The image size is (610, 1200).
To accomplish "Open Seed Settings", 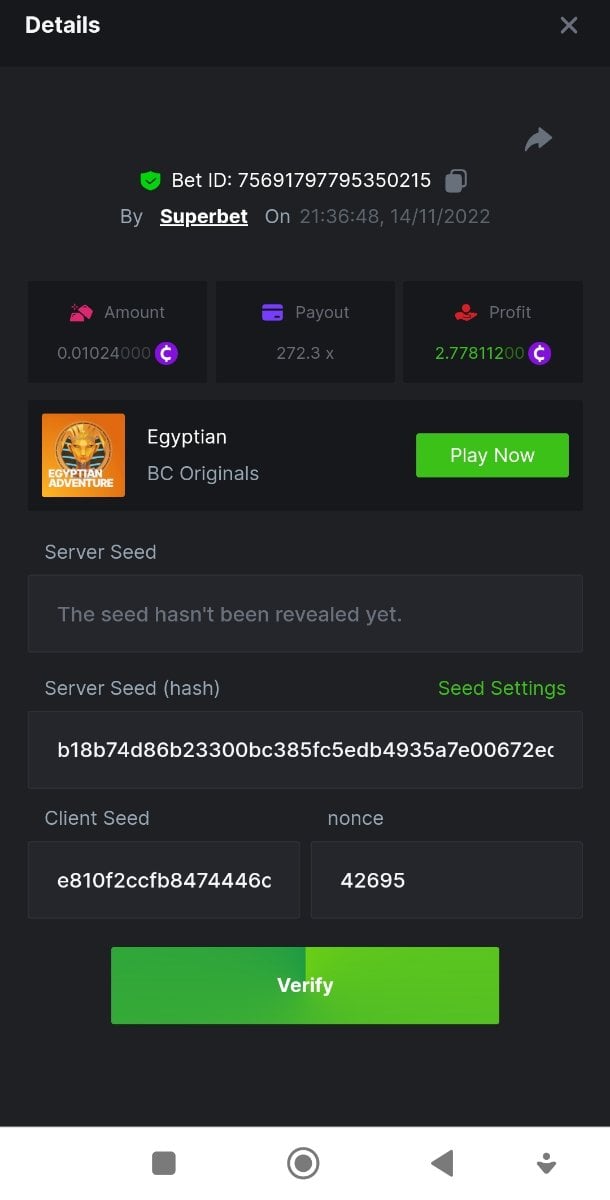I will 501,688.
